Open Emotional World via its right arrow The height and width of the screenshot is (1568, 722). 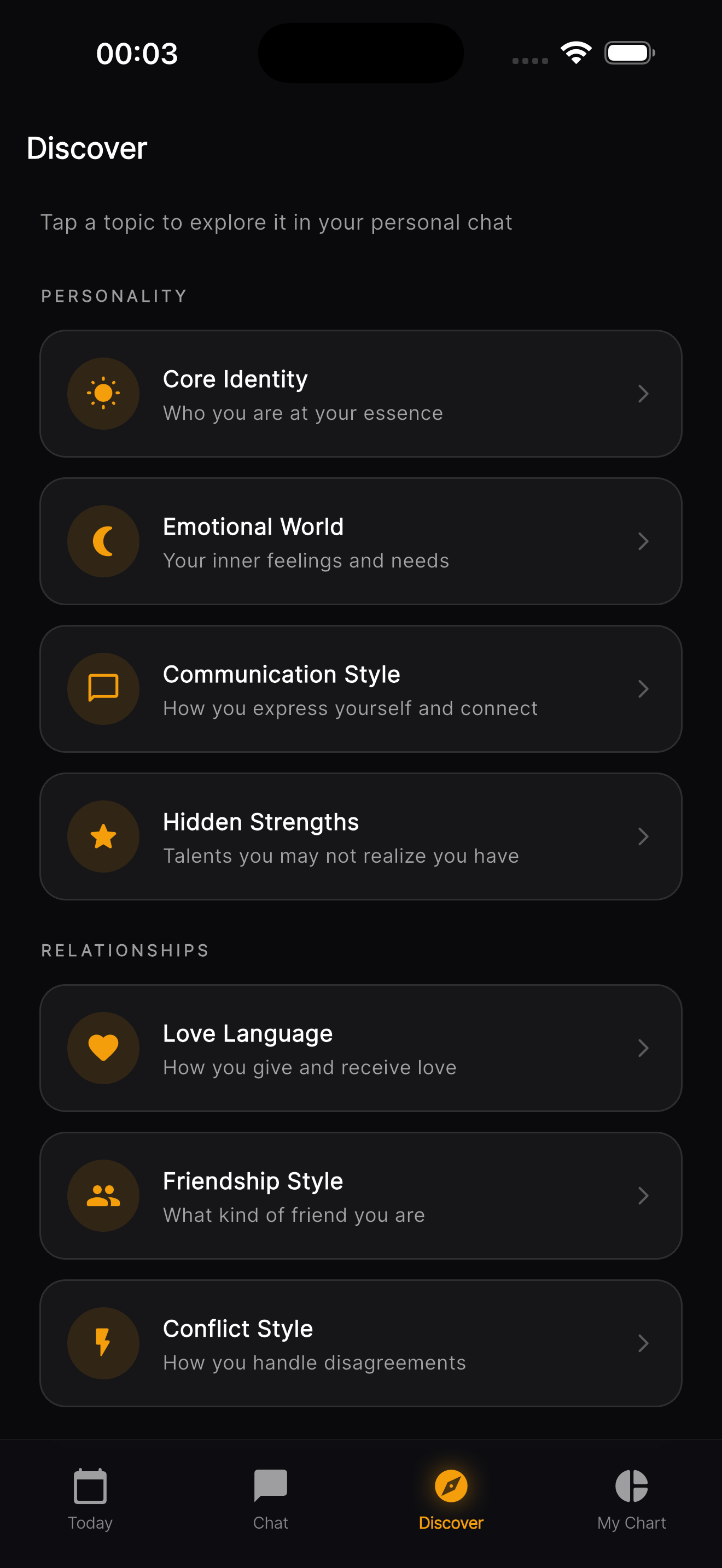(643, 541)
